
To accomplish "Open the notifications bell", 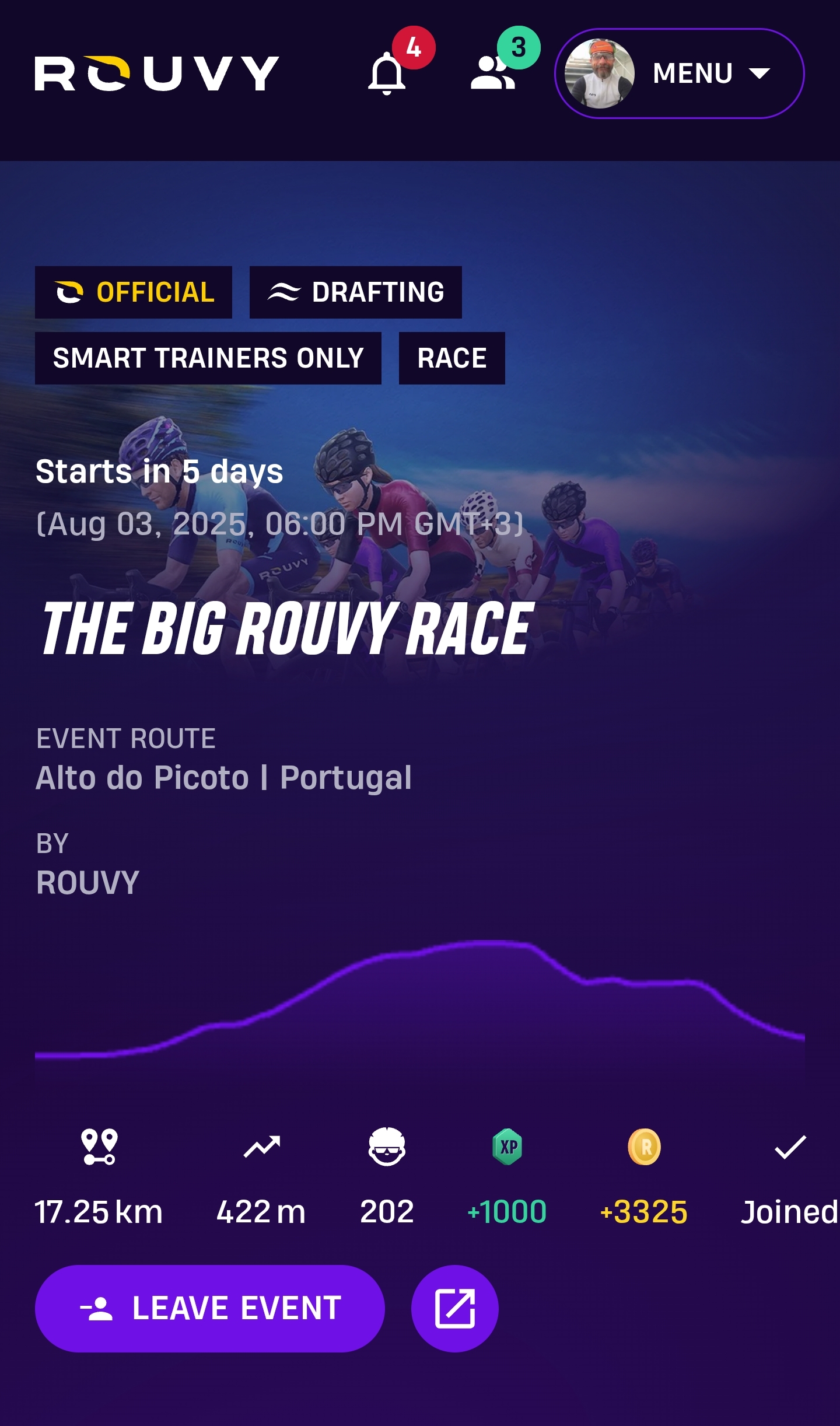I will [x=387, y=74].
